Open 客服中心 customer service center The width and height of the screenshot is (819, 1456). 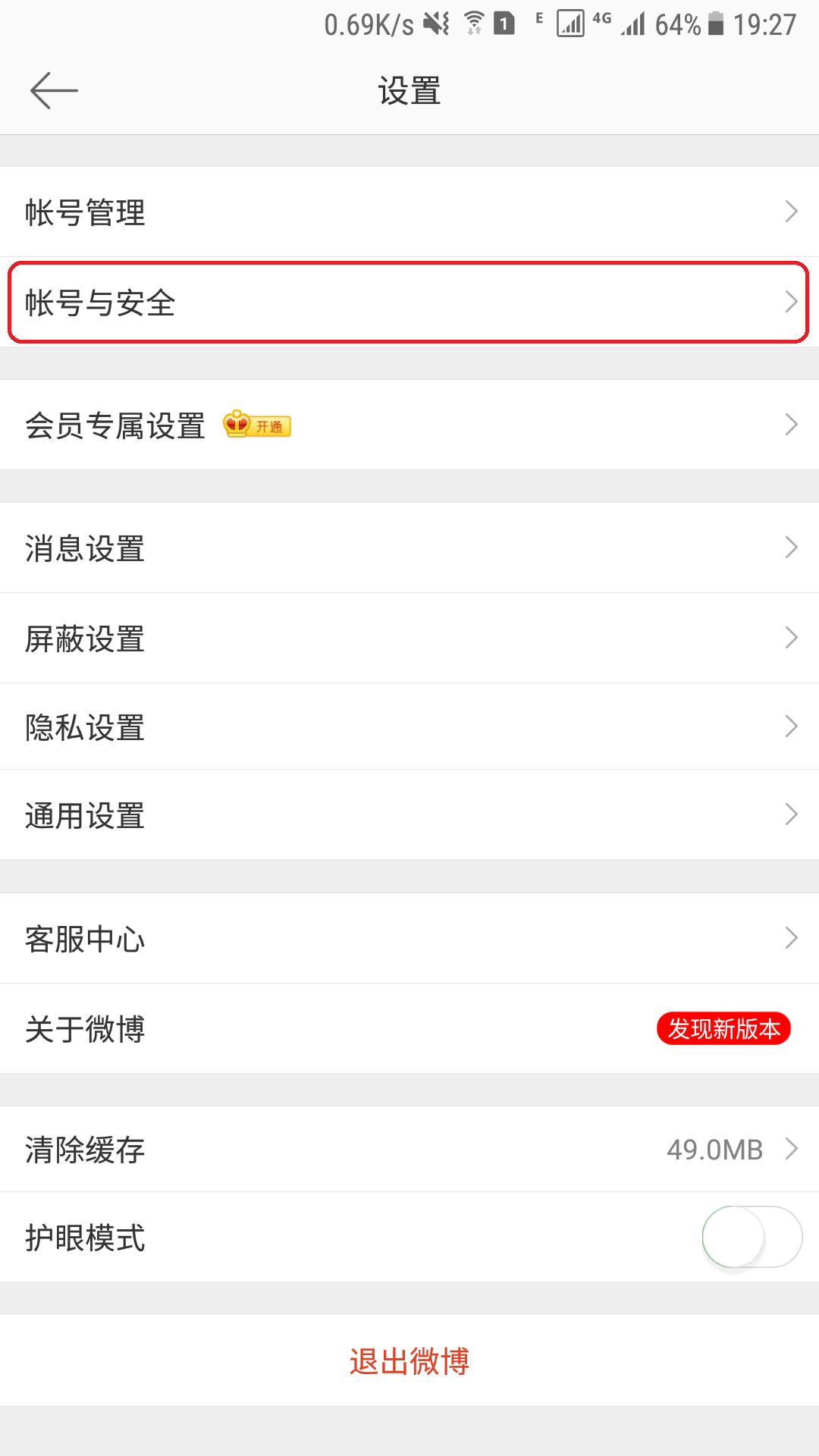[x=409, y=939]
